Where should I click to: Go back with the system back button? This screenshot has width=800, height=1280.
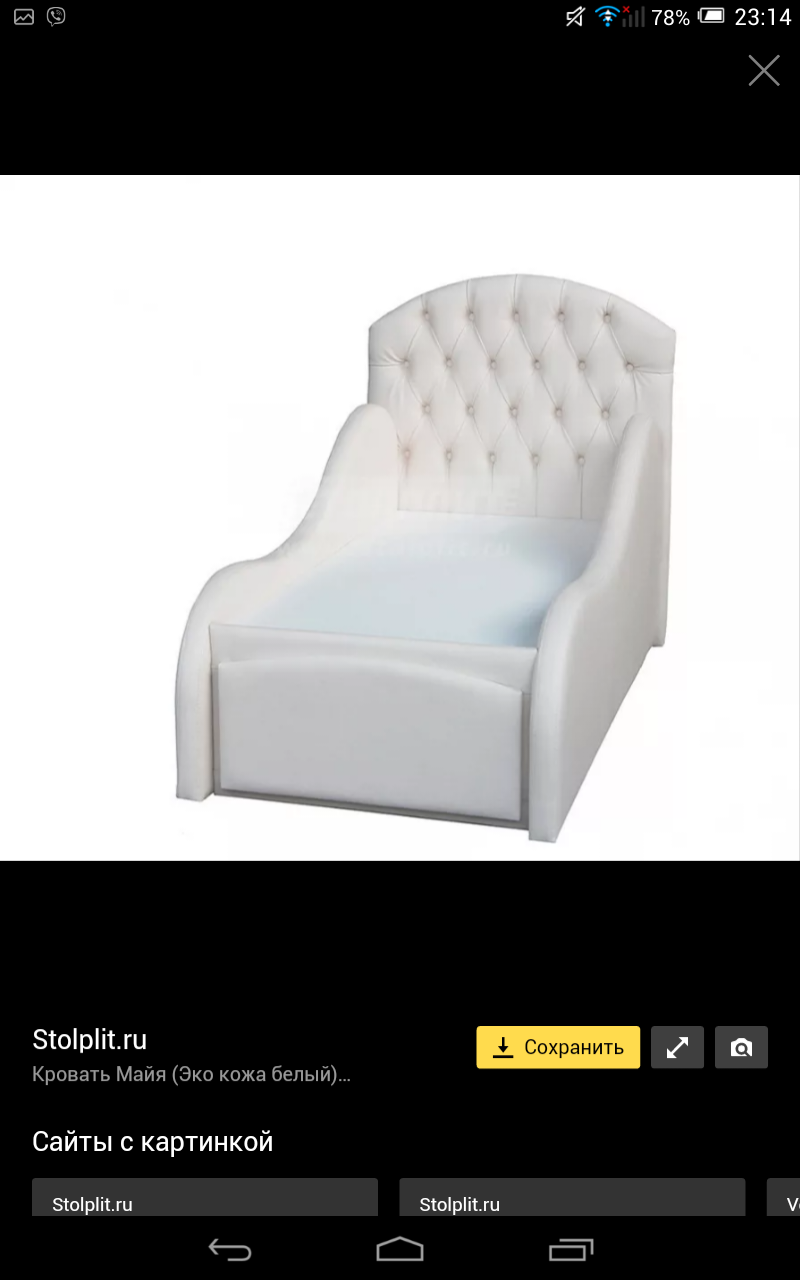coord(229,1249)
